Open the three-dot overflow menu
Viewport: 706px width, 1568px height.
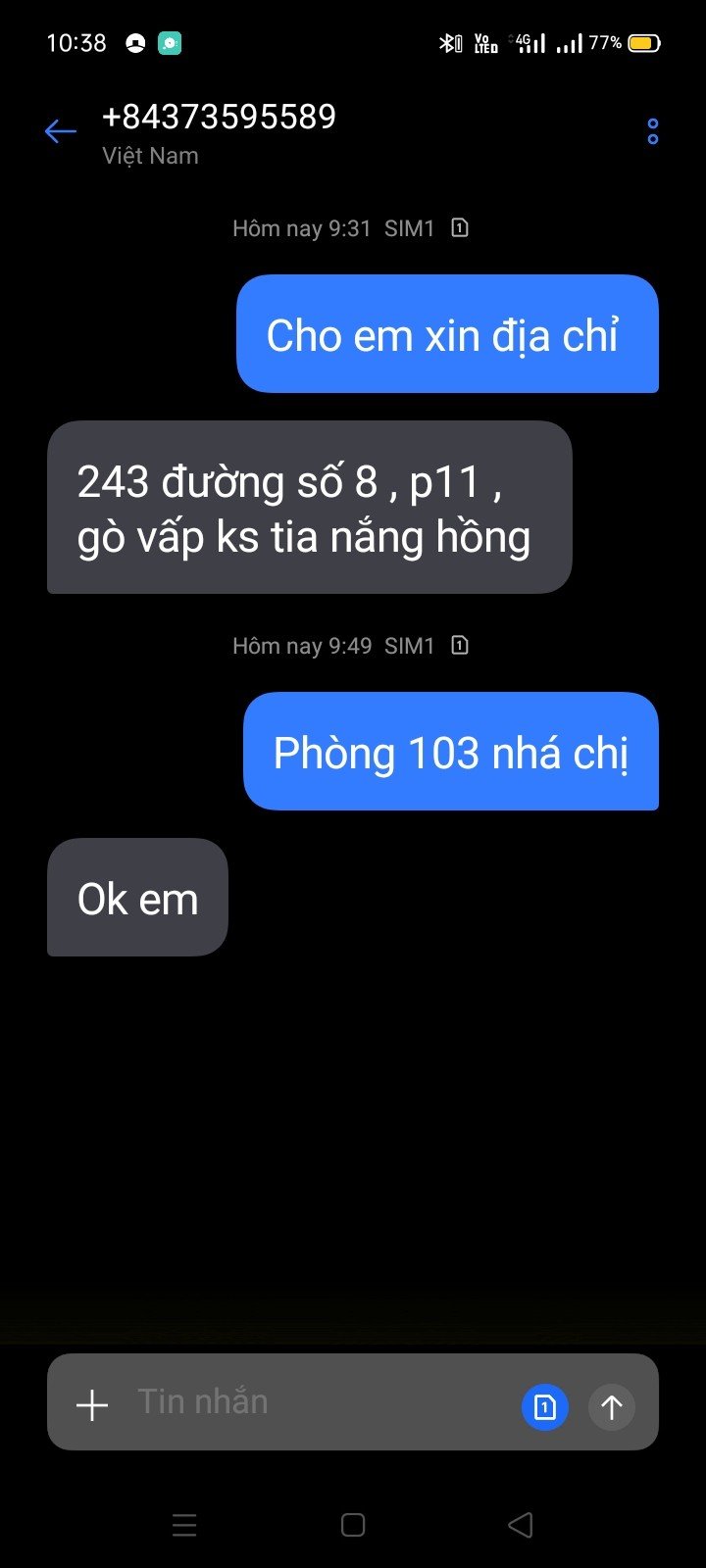[x=653, y=131]
